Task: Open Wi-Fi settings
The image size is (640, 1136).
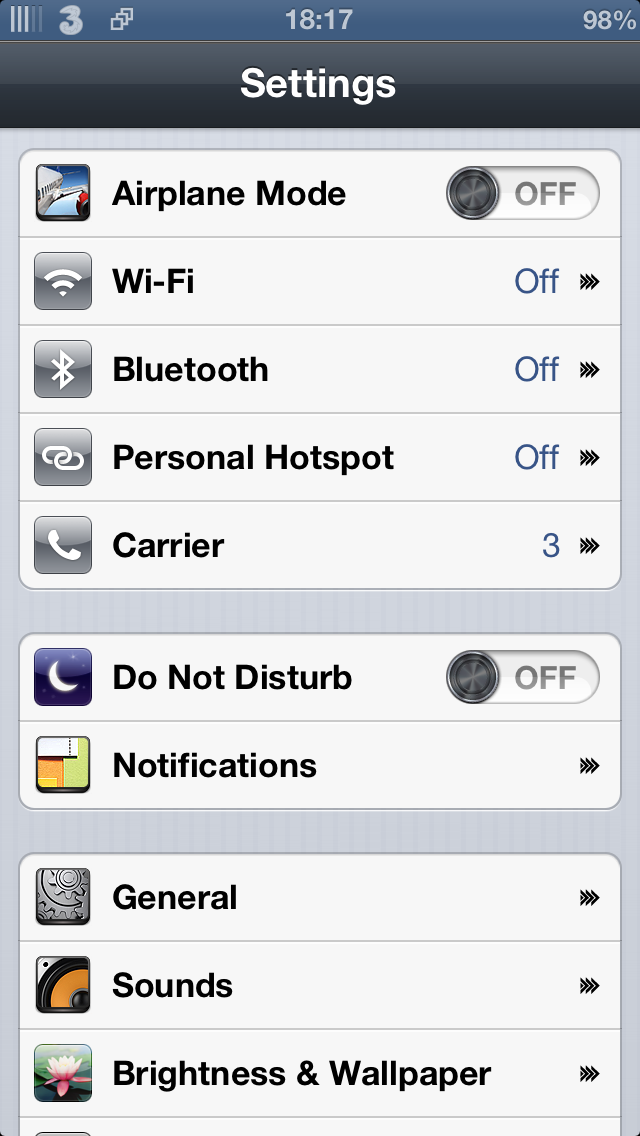Action: pos(320,281)
